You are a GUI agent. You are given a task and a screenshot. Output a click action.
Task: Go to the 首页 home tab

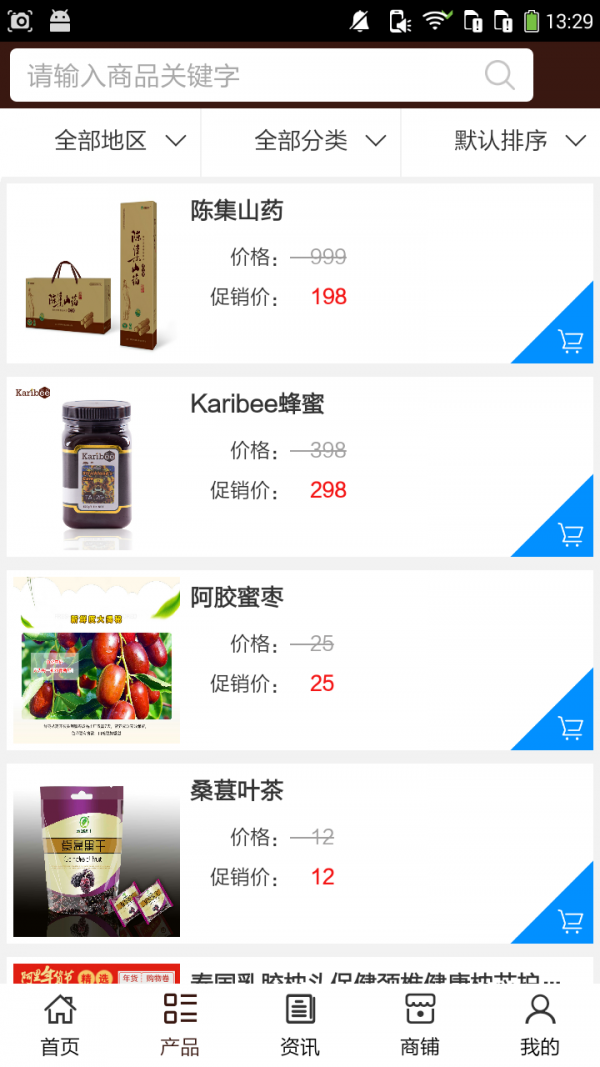point(60,1025)
